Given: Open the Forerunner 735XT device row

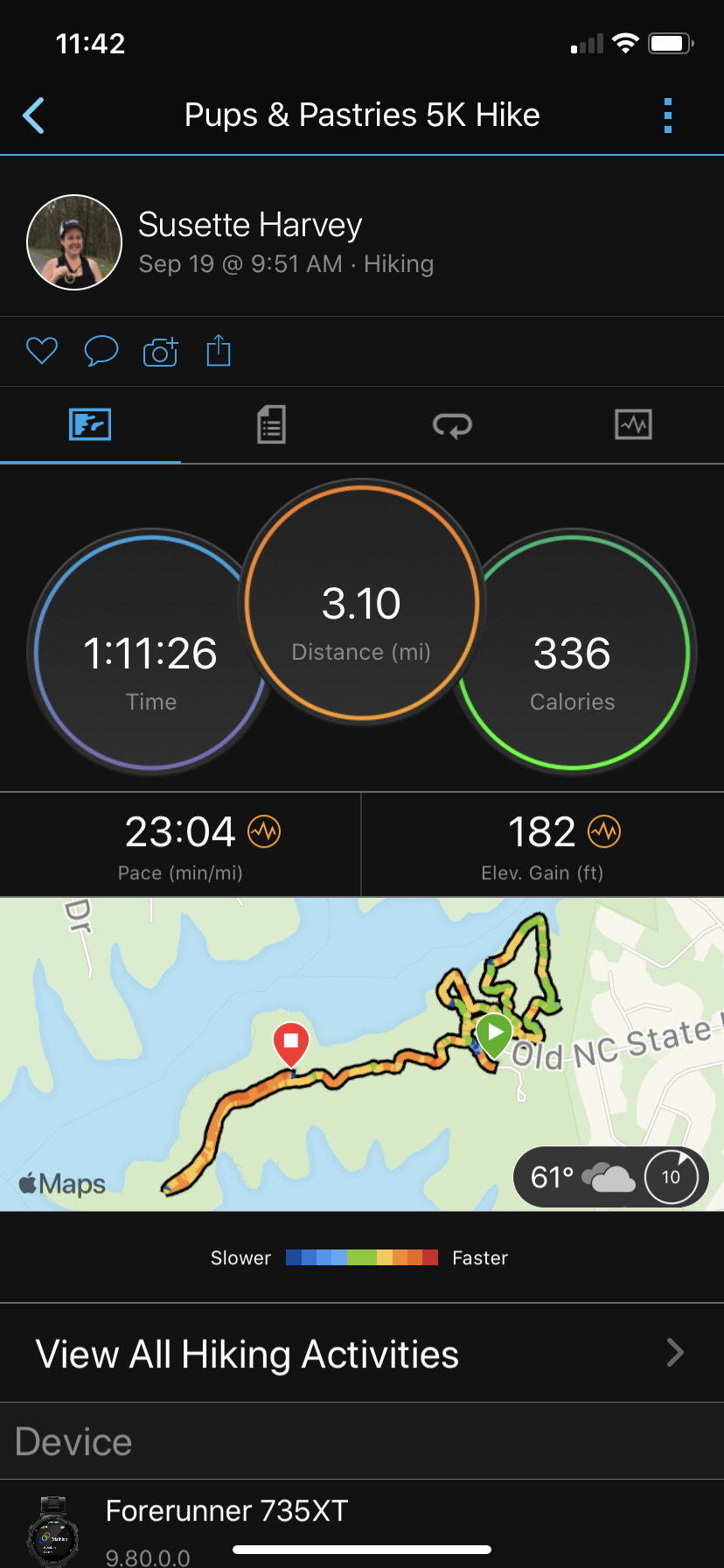Looking at the screenshot, I should coord(362,1524).
